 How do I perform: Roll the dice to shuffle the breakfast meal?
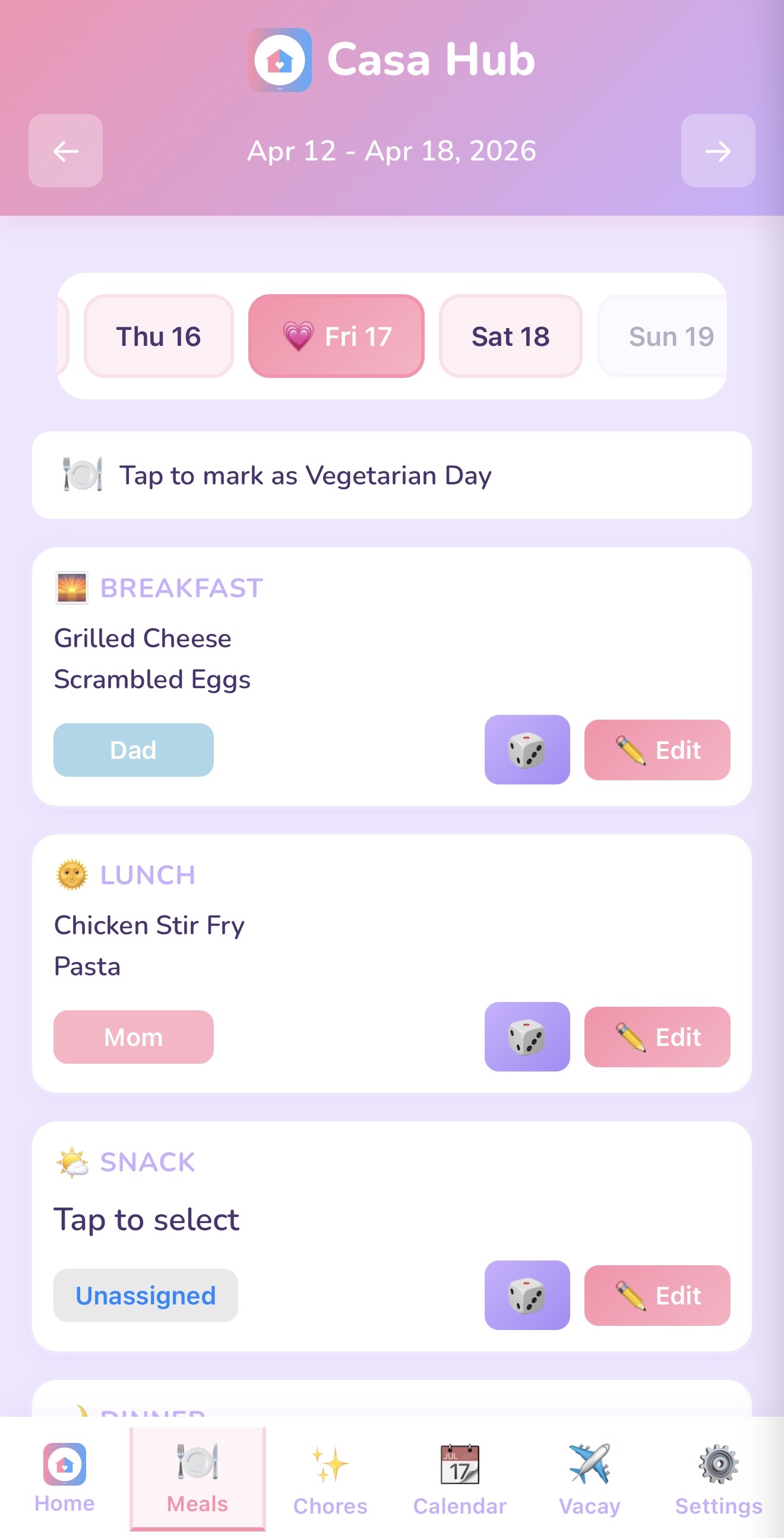pos(527,750)
